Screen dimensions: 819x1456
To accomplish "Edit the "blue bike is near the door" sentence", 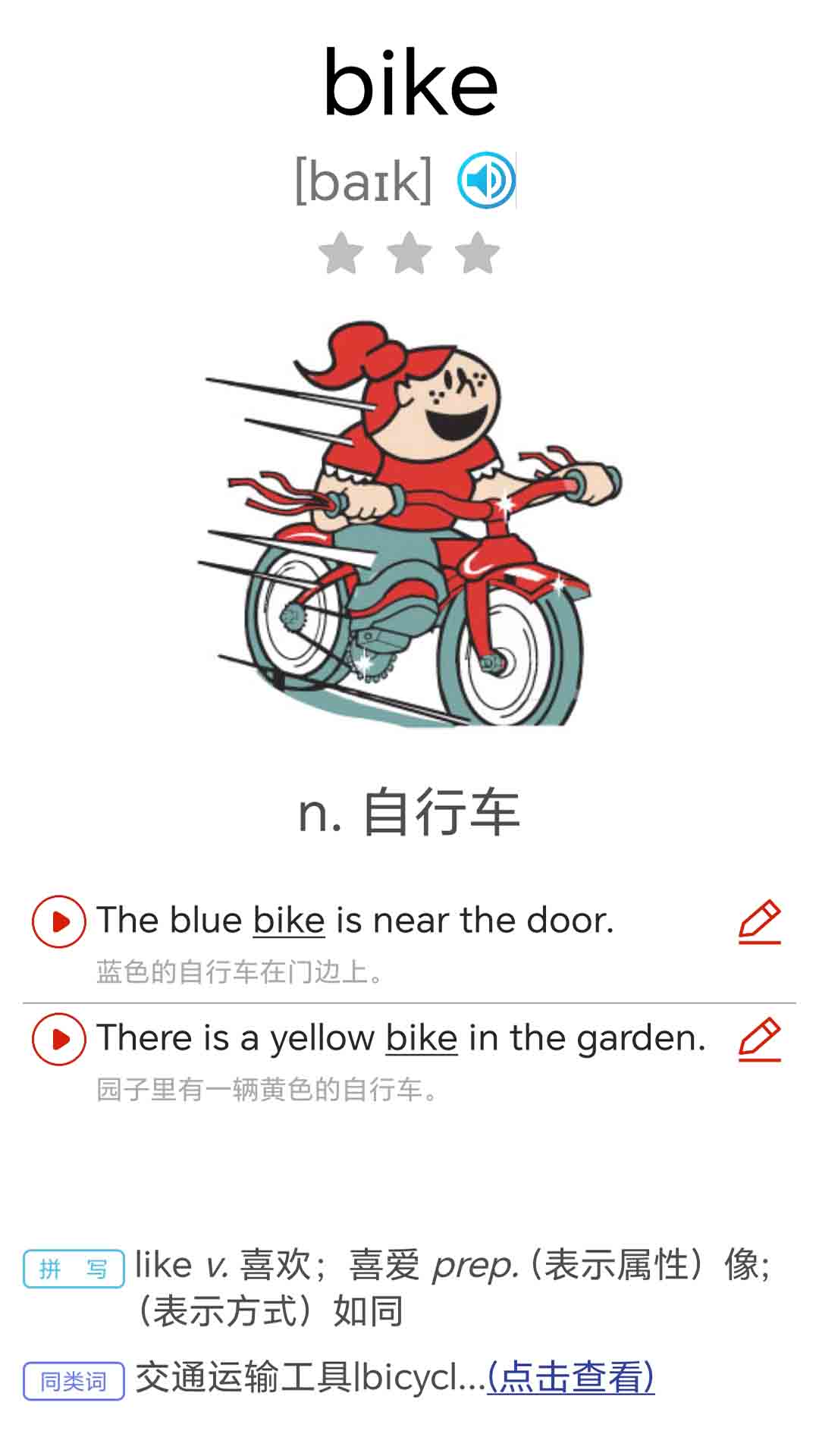I will (x=759, y=921).
